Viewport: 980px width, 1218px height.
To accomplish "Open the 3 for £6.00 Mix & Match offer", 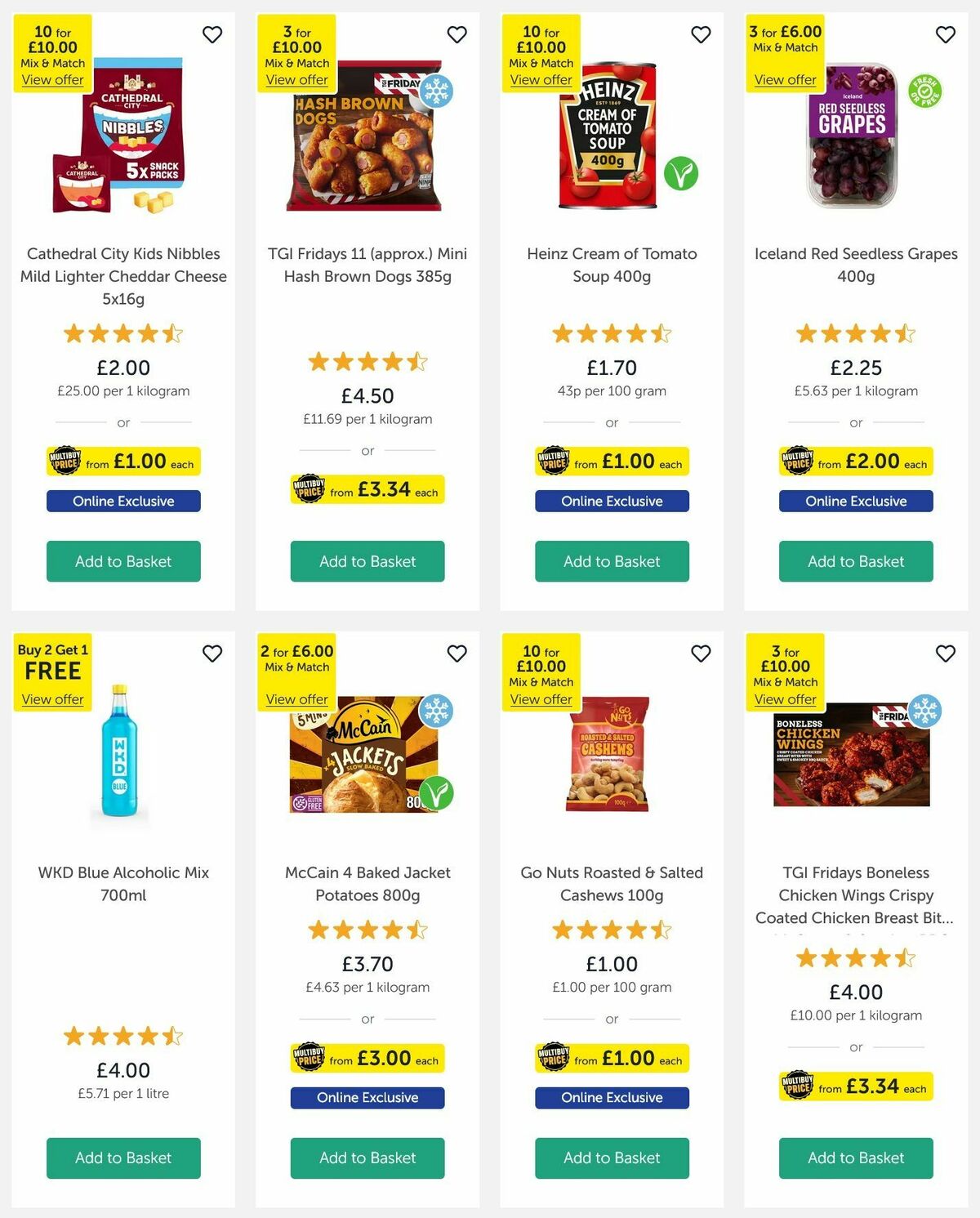I will pos(784,79).
